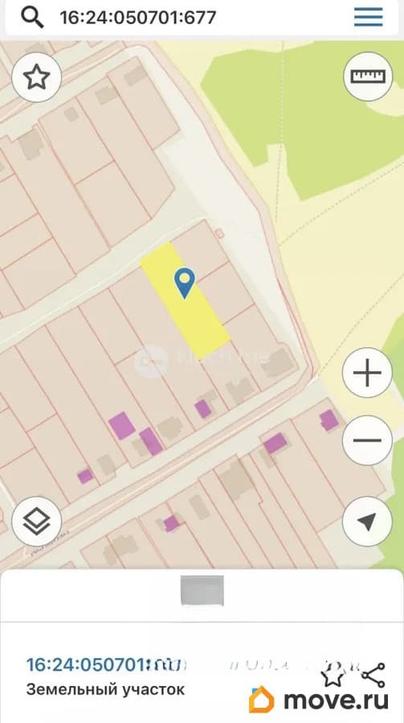Screen dimensions: 404x723
Task: Share the parcel from the bottom card
Action: (374, 675)
